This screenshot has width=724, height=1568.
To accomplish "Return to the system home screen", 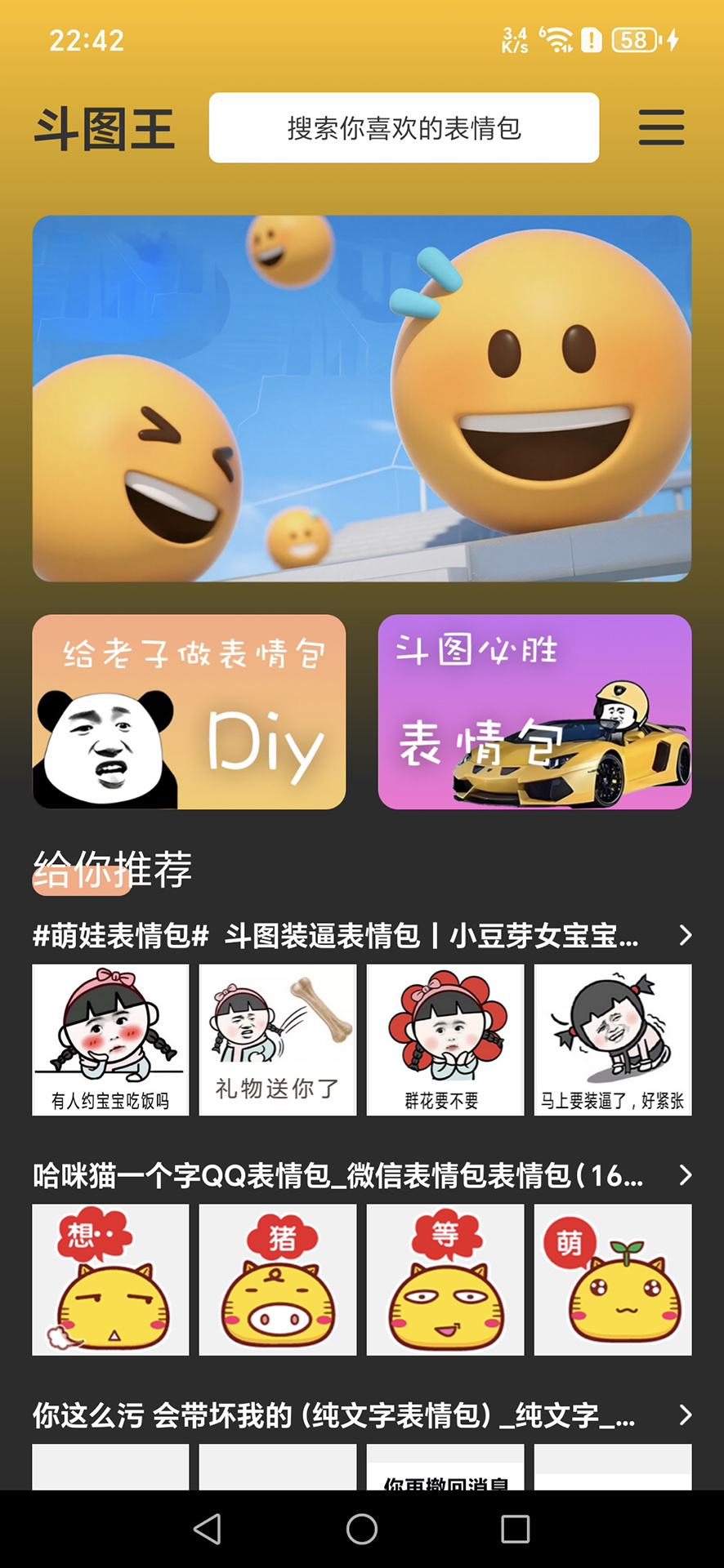I will (x=362, y=1529).
